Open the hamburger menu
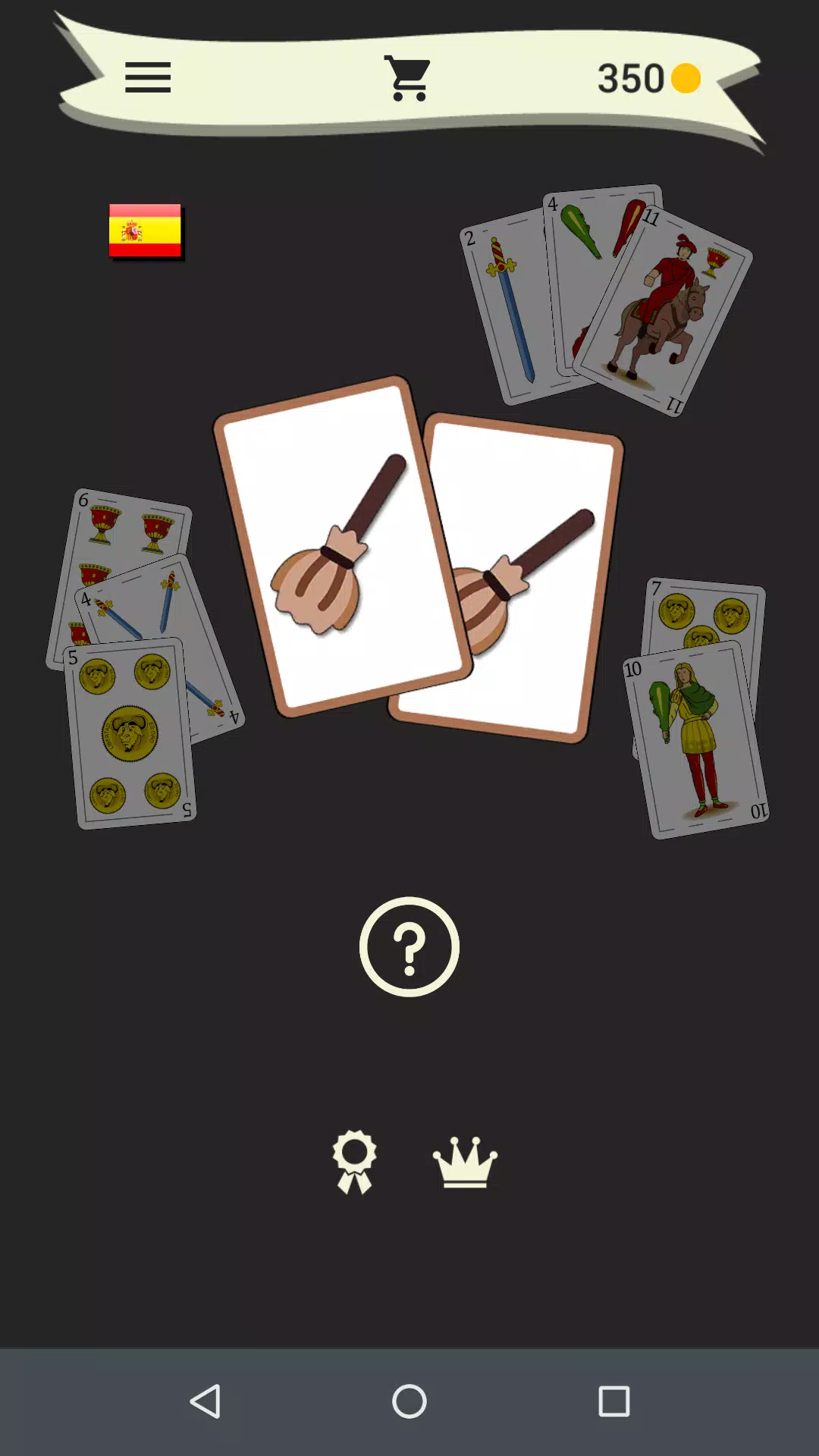This screenshot has width=819, height=1456. (x=148, y=78)
